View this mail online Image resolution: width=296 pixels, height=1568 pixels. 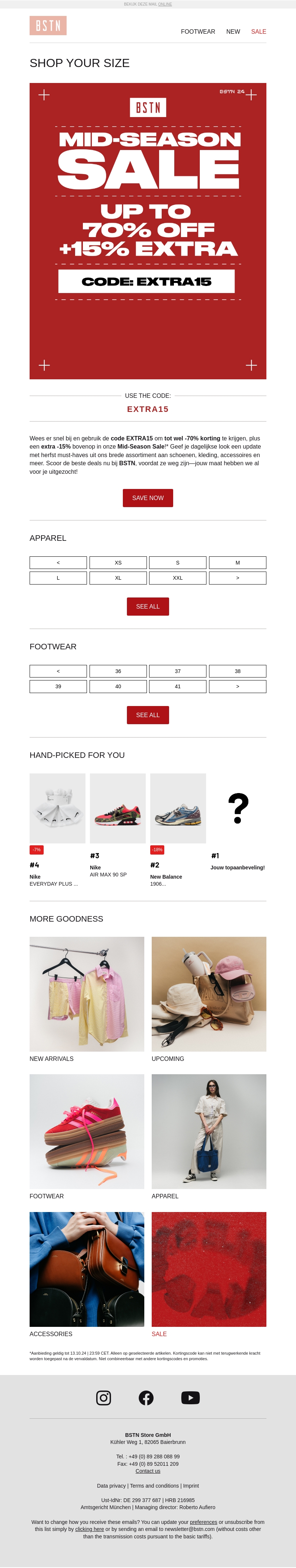165,4
